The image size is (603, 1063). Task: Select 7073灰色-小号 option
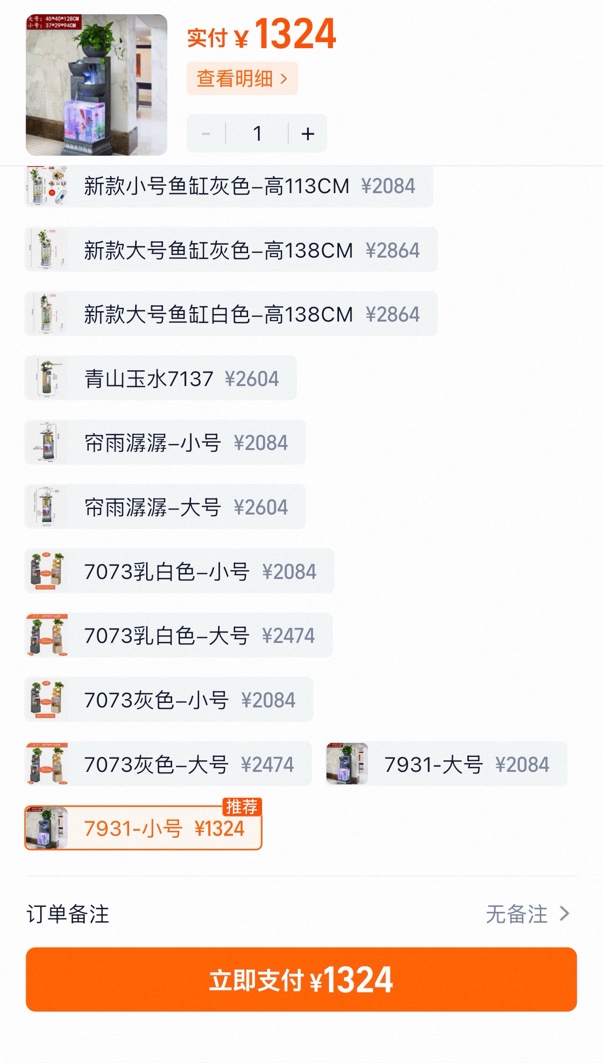click(x=169, y=699)
